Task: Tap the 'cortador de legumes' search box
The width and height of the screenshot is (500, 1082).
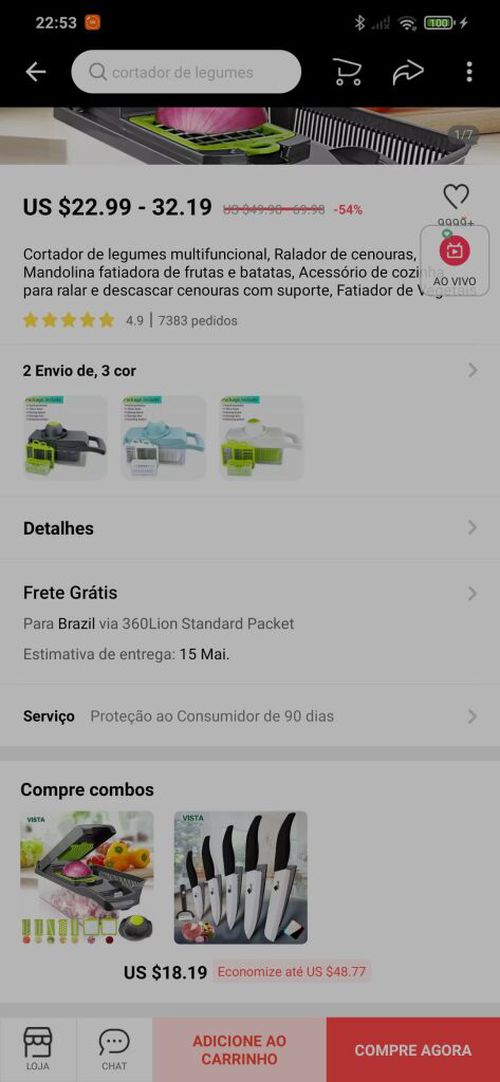Action: (186, 72)
